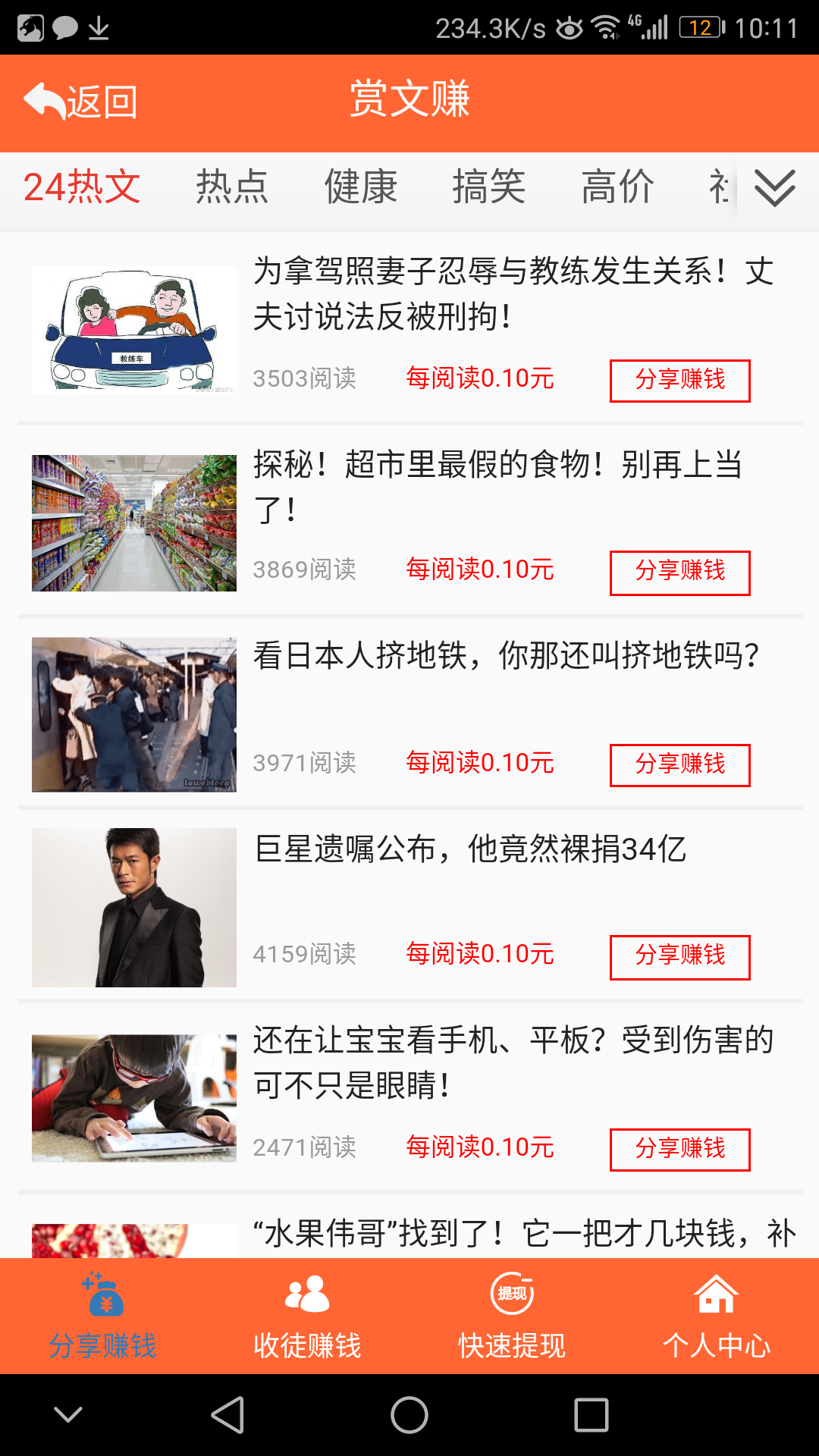Screen dimensions: 819x1456
Task: Tap 分享赚钱 for the 挤地铁 article
Action: (x=679, y=764)
